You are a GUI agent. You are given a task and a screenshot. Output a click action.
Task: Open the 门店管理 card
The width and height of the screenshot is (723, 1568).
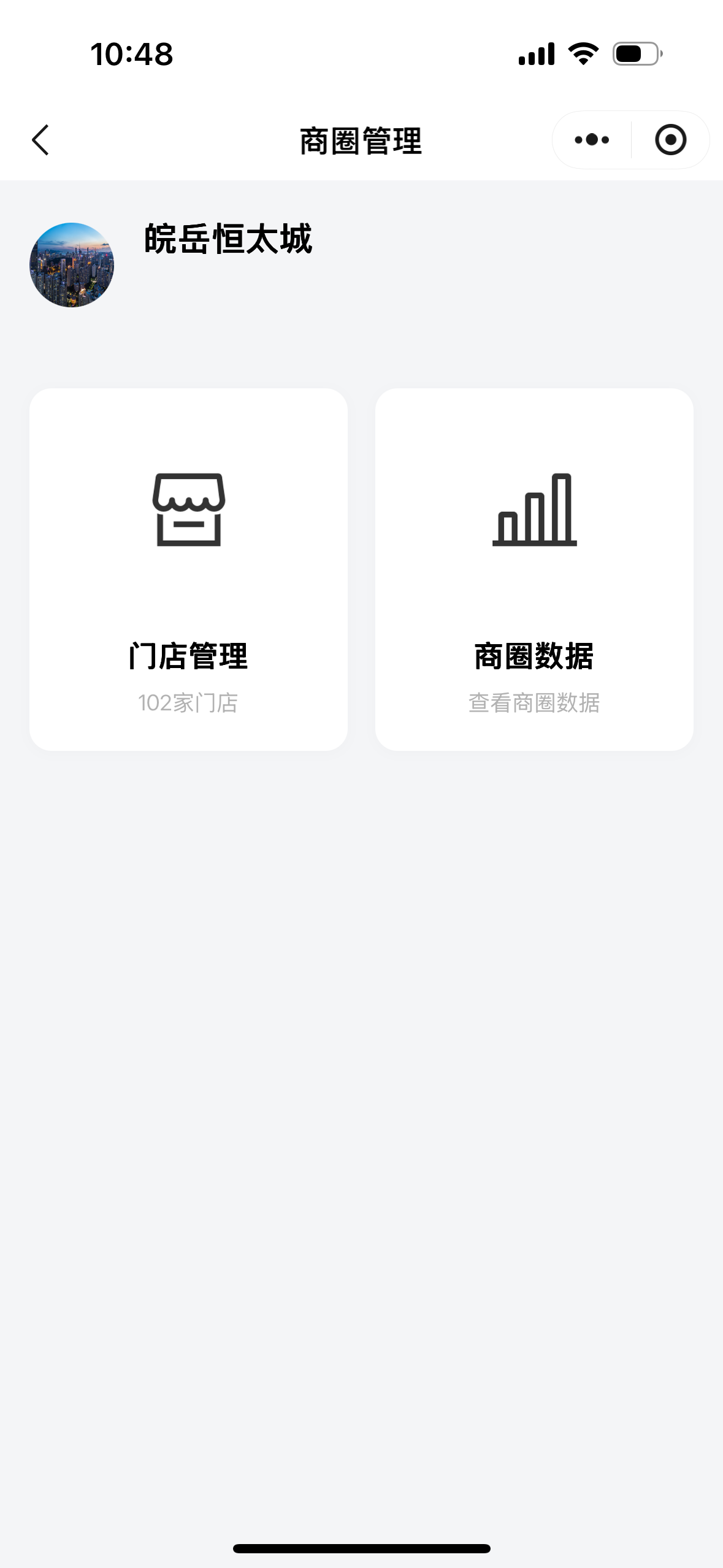tap(188, 569)
